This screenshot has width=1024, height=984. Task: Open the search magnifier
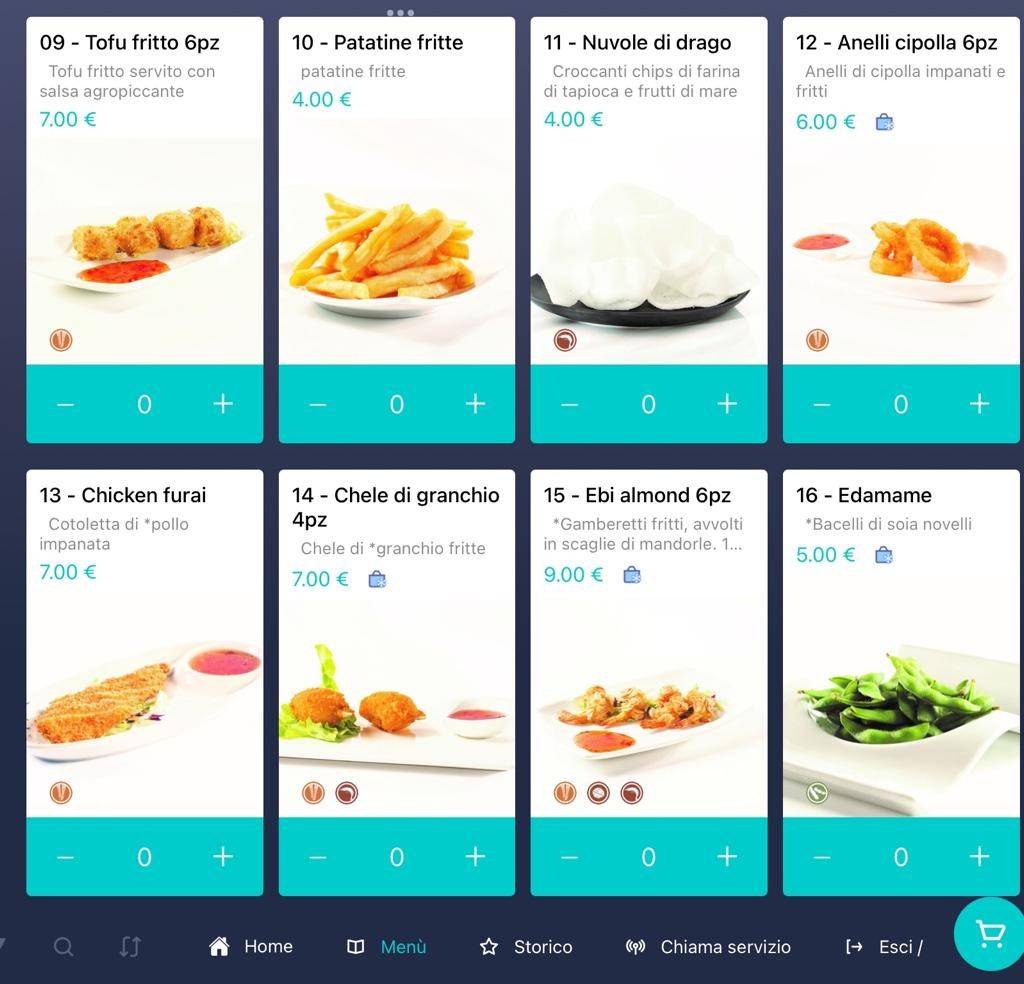point(63,946)
